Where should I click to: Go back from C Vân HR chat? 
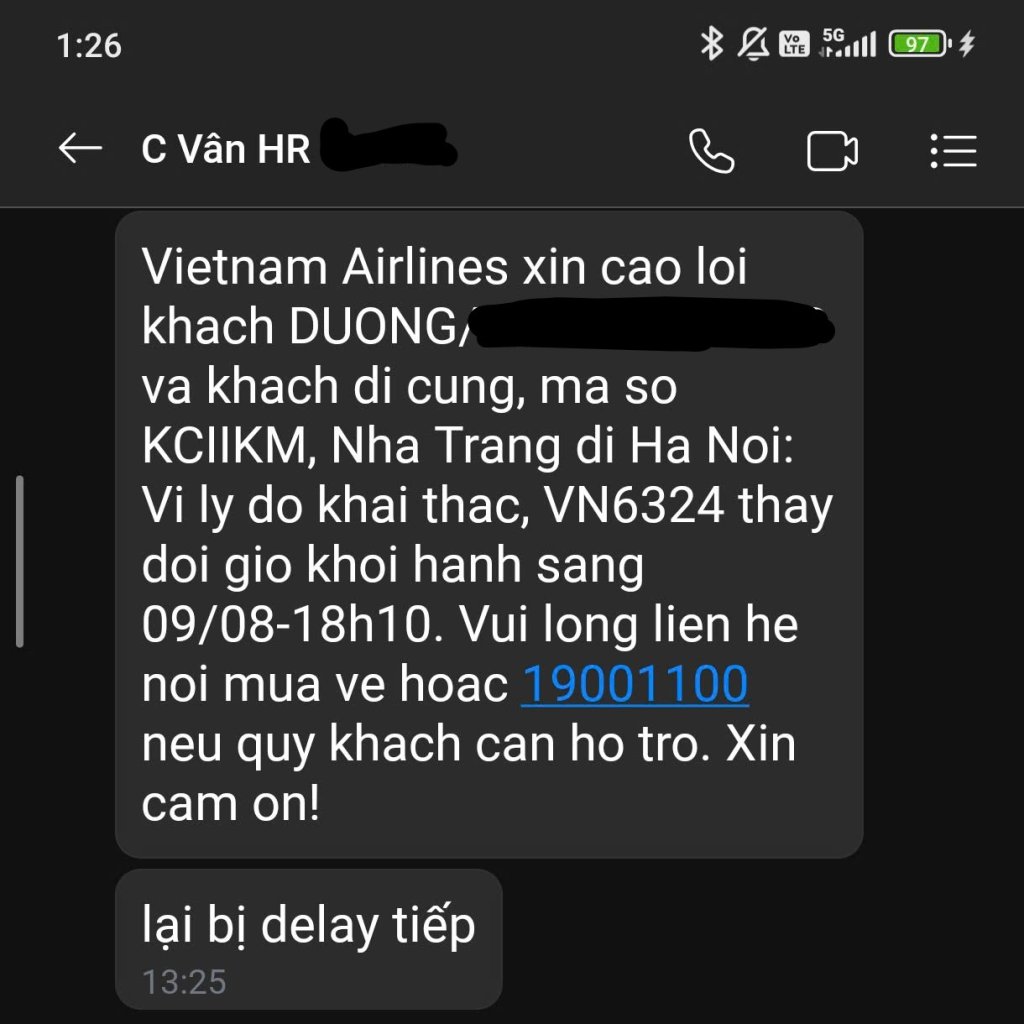click(x=80, y=150)
